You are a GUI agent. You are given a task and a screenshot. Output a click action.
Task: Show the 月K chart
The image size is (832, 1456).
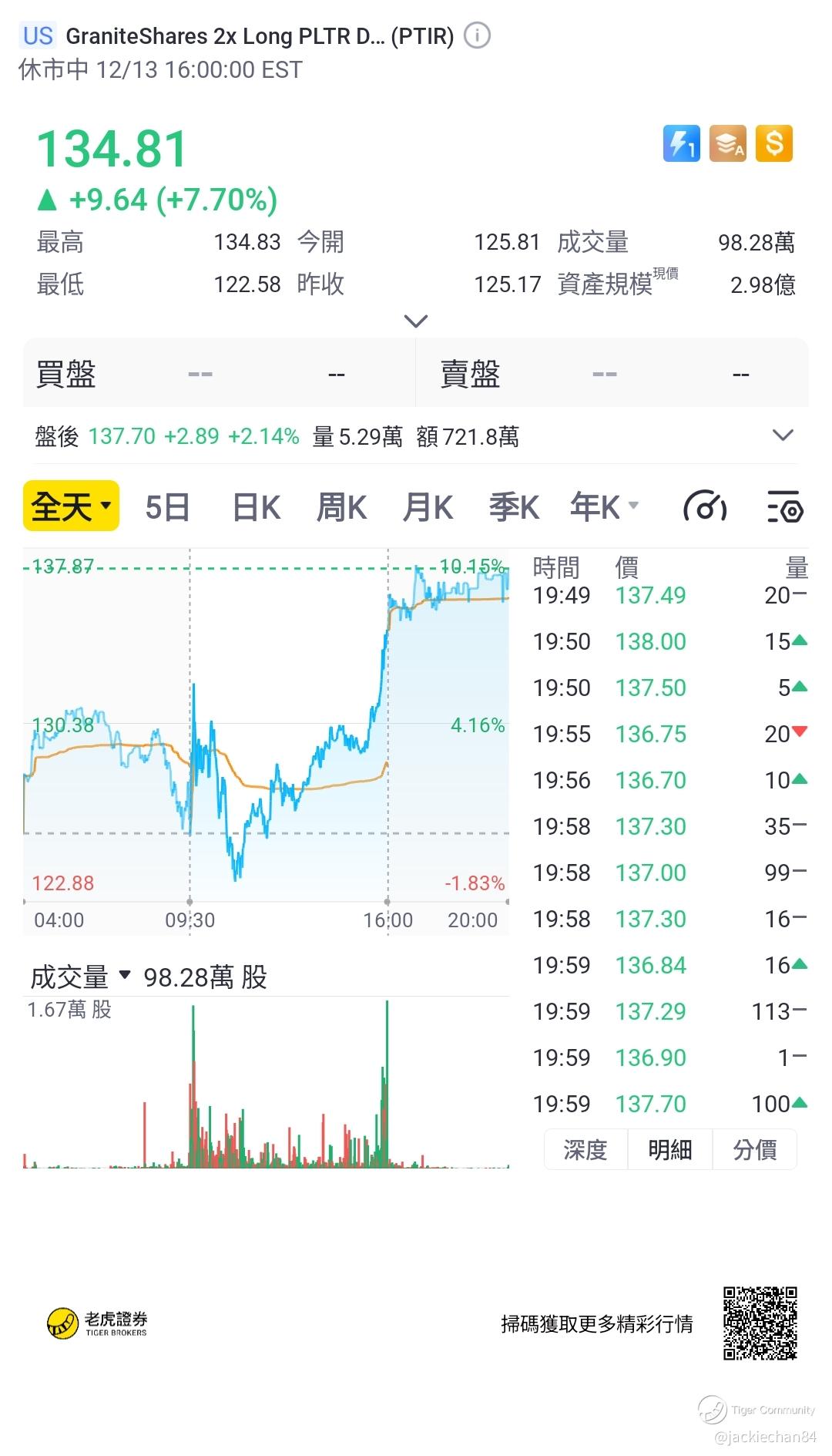[428, 507]
